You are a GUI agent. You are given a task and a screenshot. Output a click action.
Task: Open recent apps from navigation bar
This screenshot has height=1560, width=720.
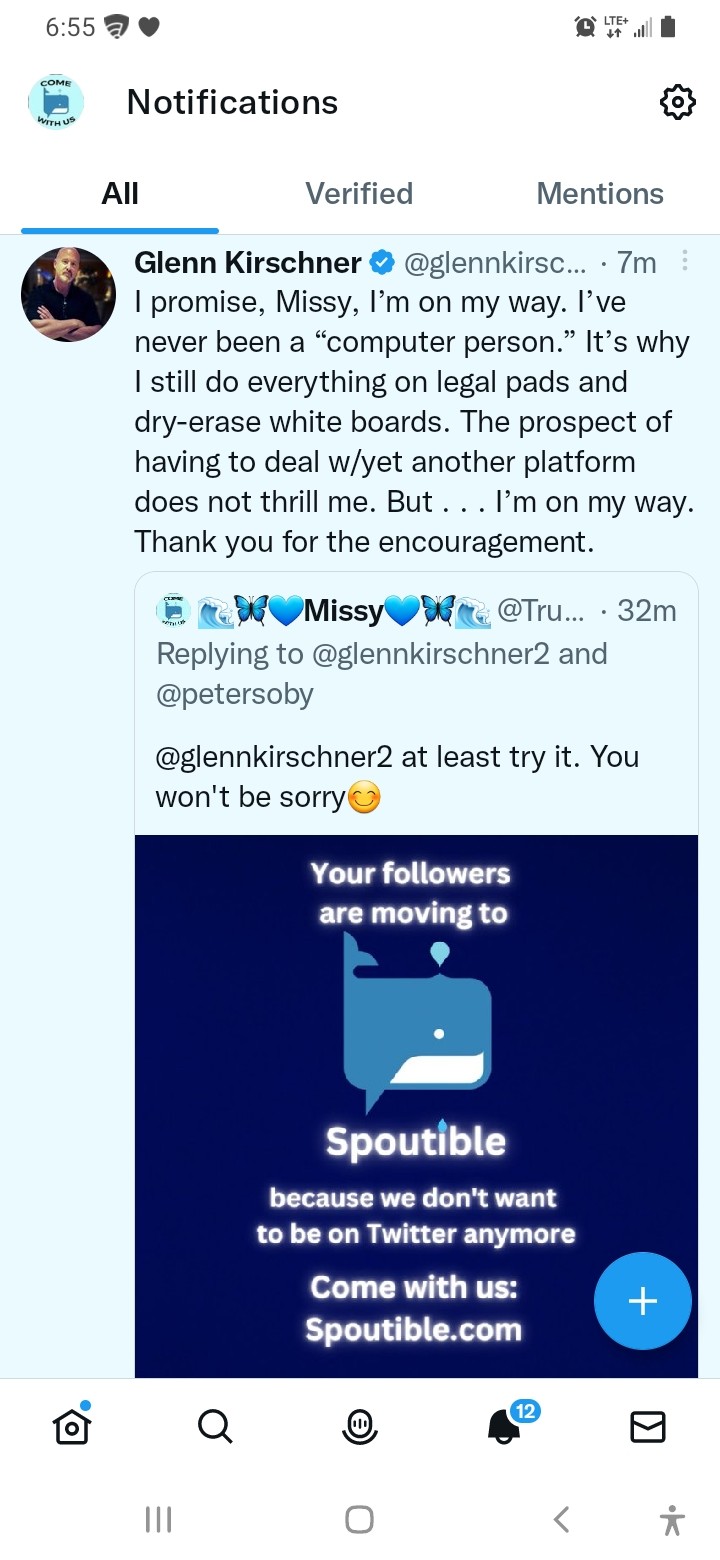pos(158,1520)
